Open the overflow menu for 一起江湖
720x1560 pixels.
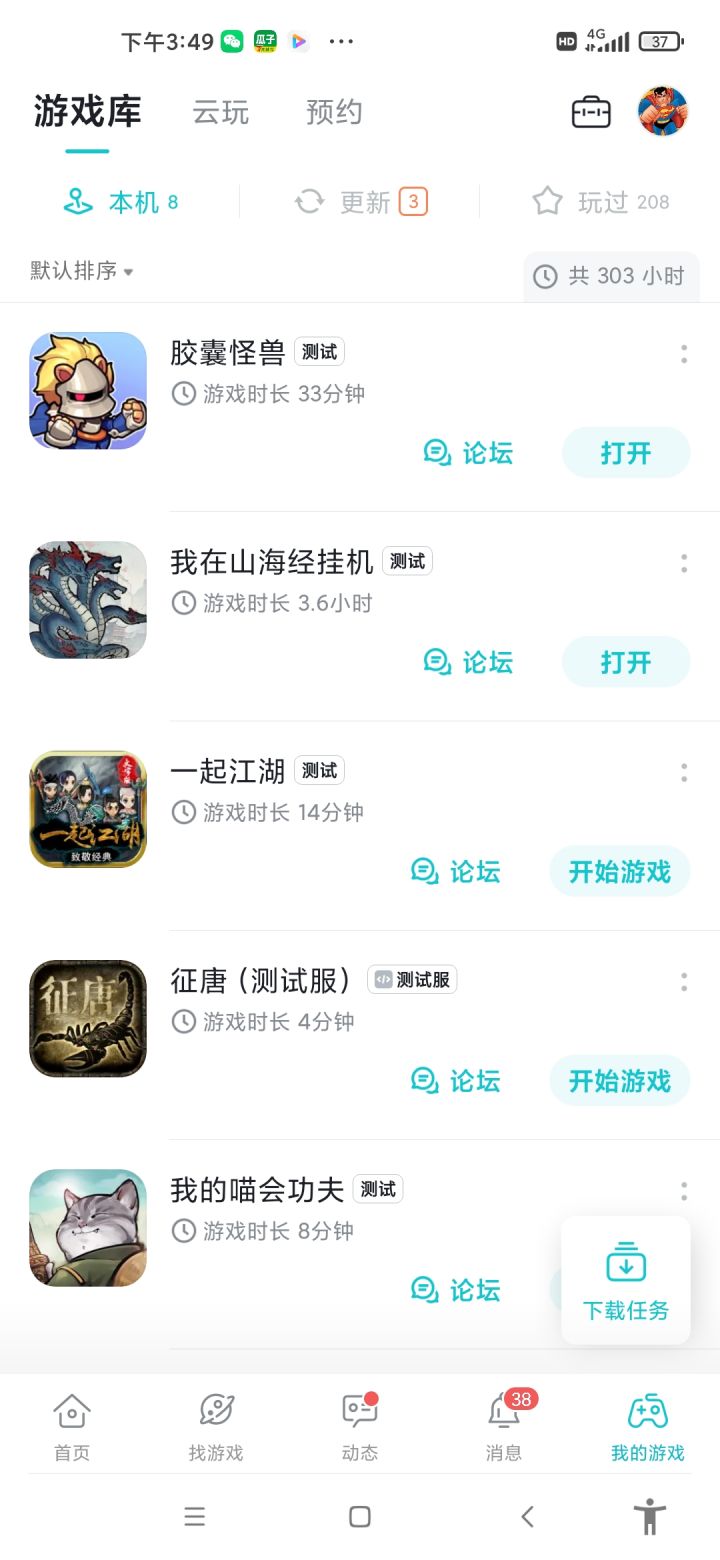[x=684, y=772]
